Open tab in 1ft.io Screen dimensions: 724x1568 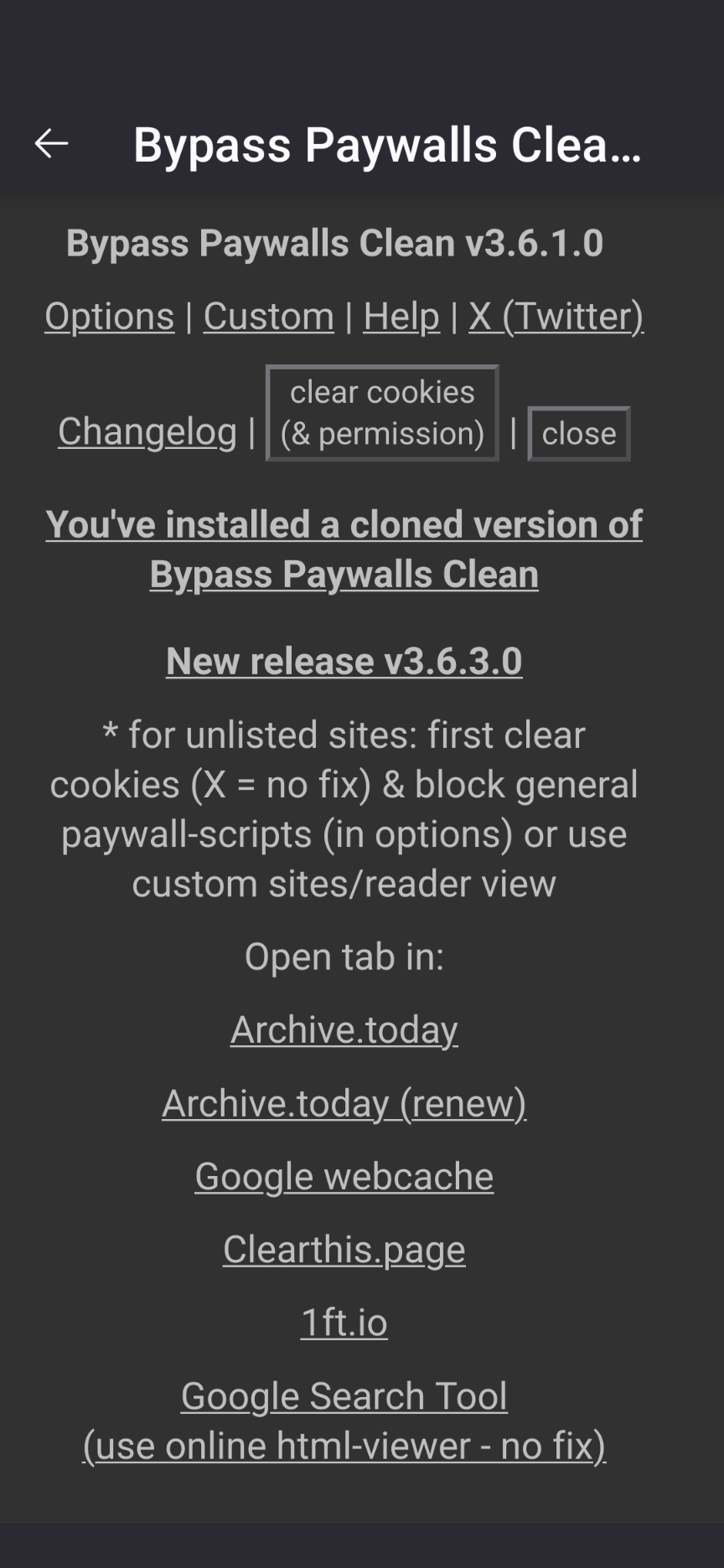[344, 1323]
